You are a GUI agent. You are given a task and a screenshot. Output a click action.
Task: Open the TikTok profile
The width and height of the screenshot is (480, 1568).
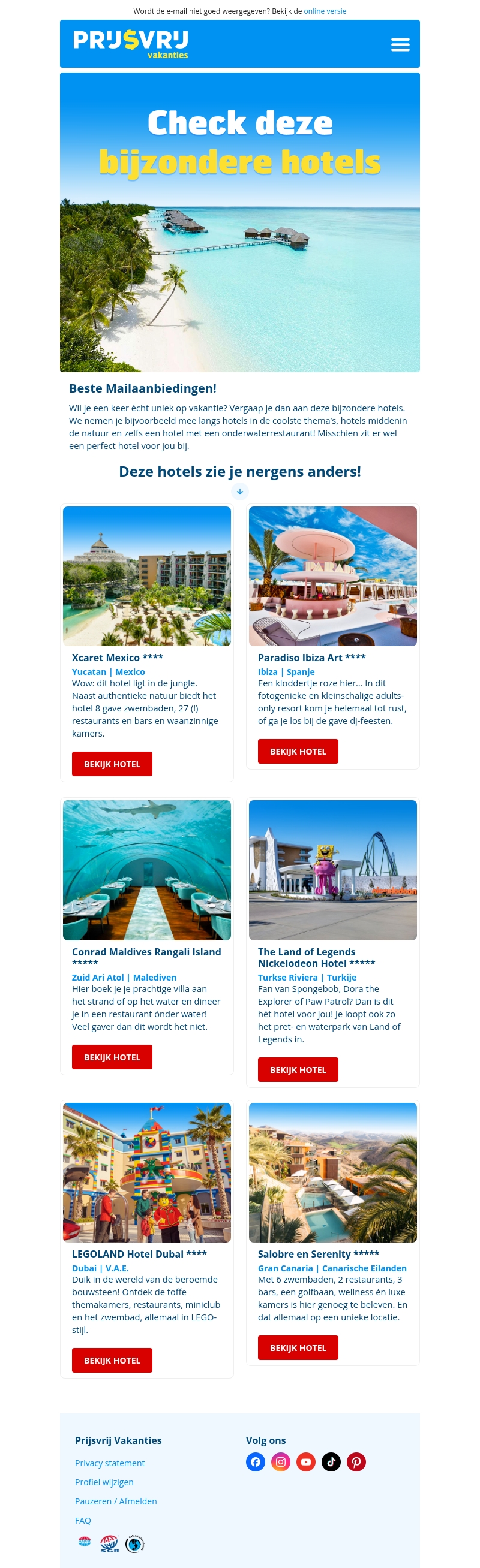[x=331, y=1461]
